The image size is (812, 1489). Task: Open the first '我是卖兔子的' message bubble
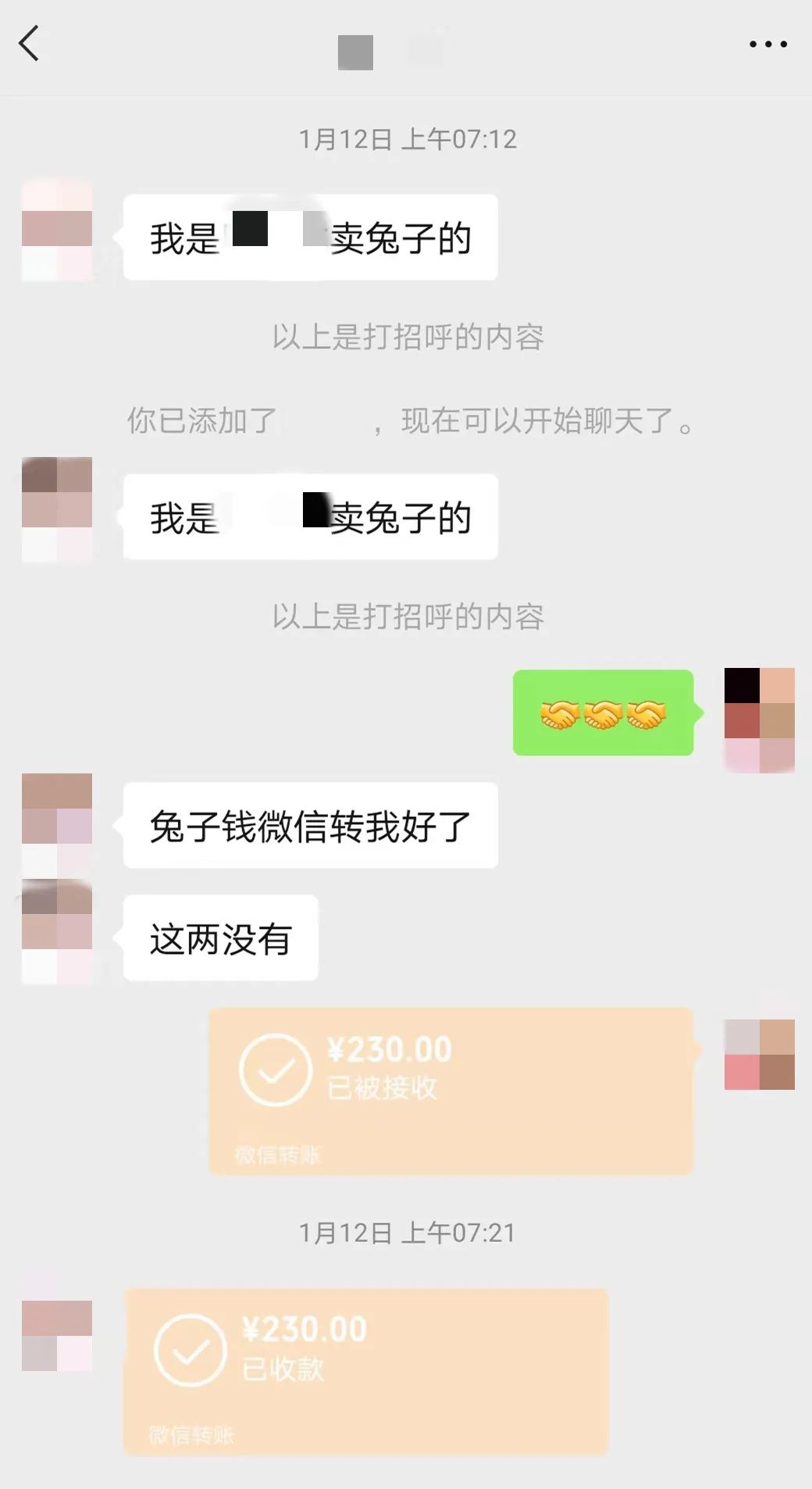308,237
